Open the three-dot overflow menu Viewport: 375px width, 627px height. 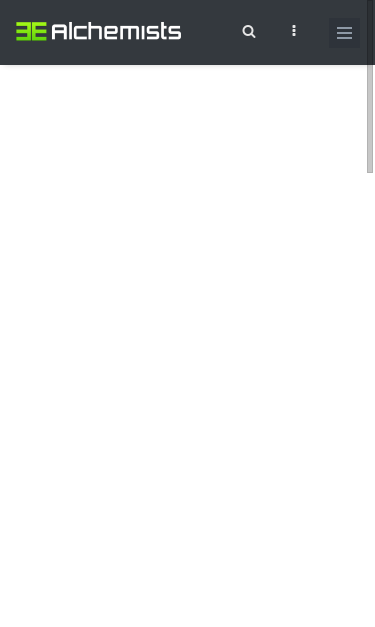(294, 31)
